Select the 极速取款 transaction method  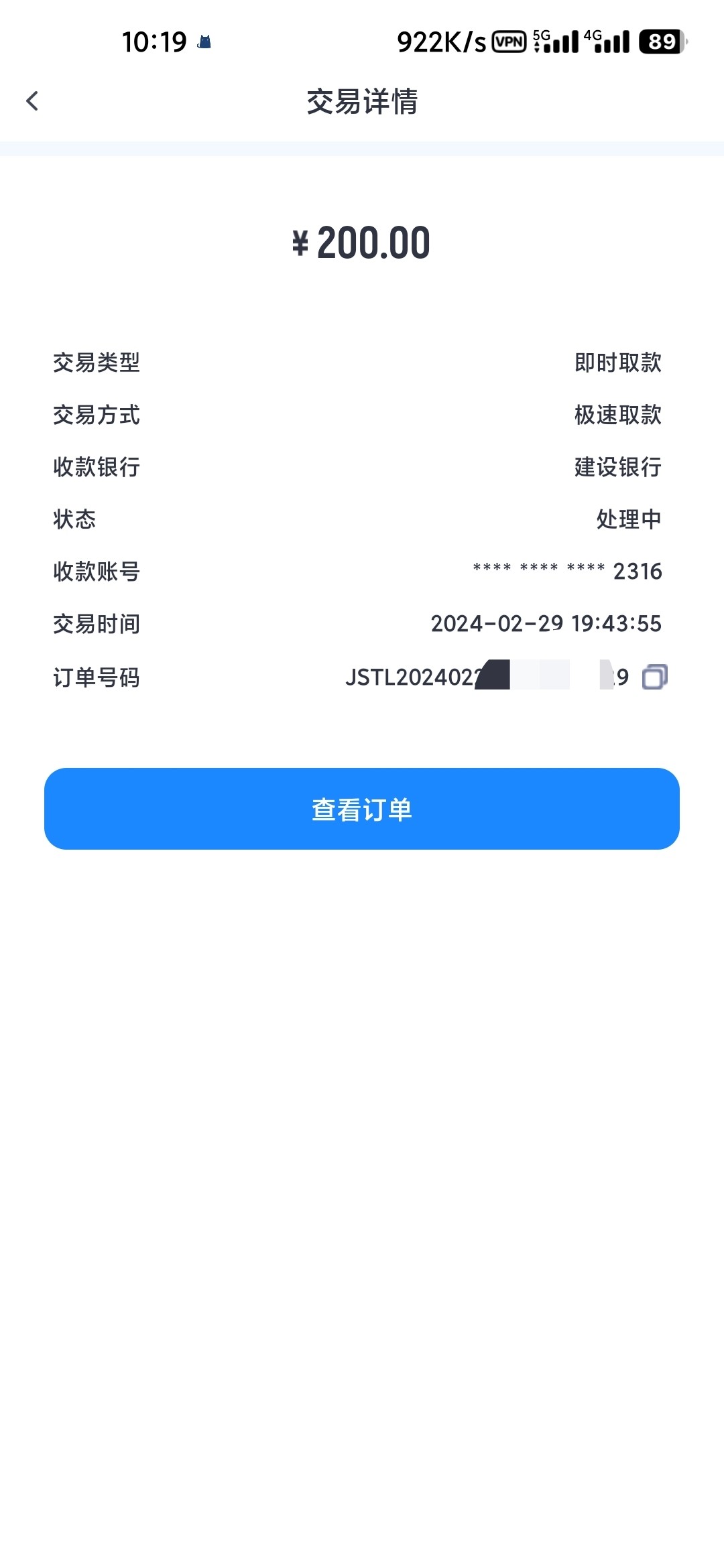(615, 415)
